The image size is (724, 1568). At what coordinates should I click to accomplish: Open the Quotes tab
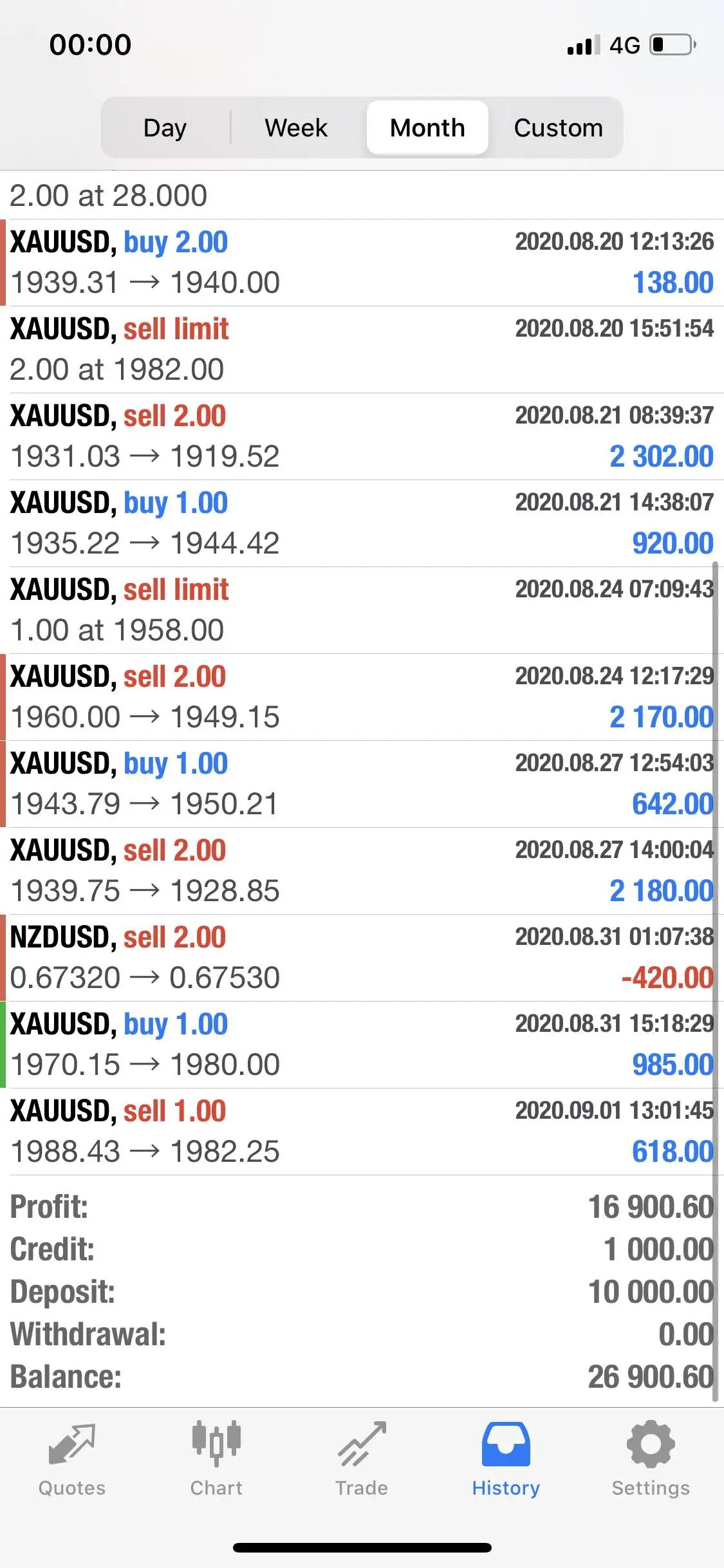72,1459
